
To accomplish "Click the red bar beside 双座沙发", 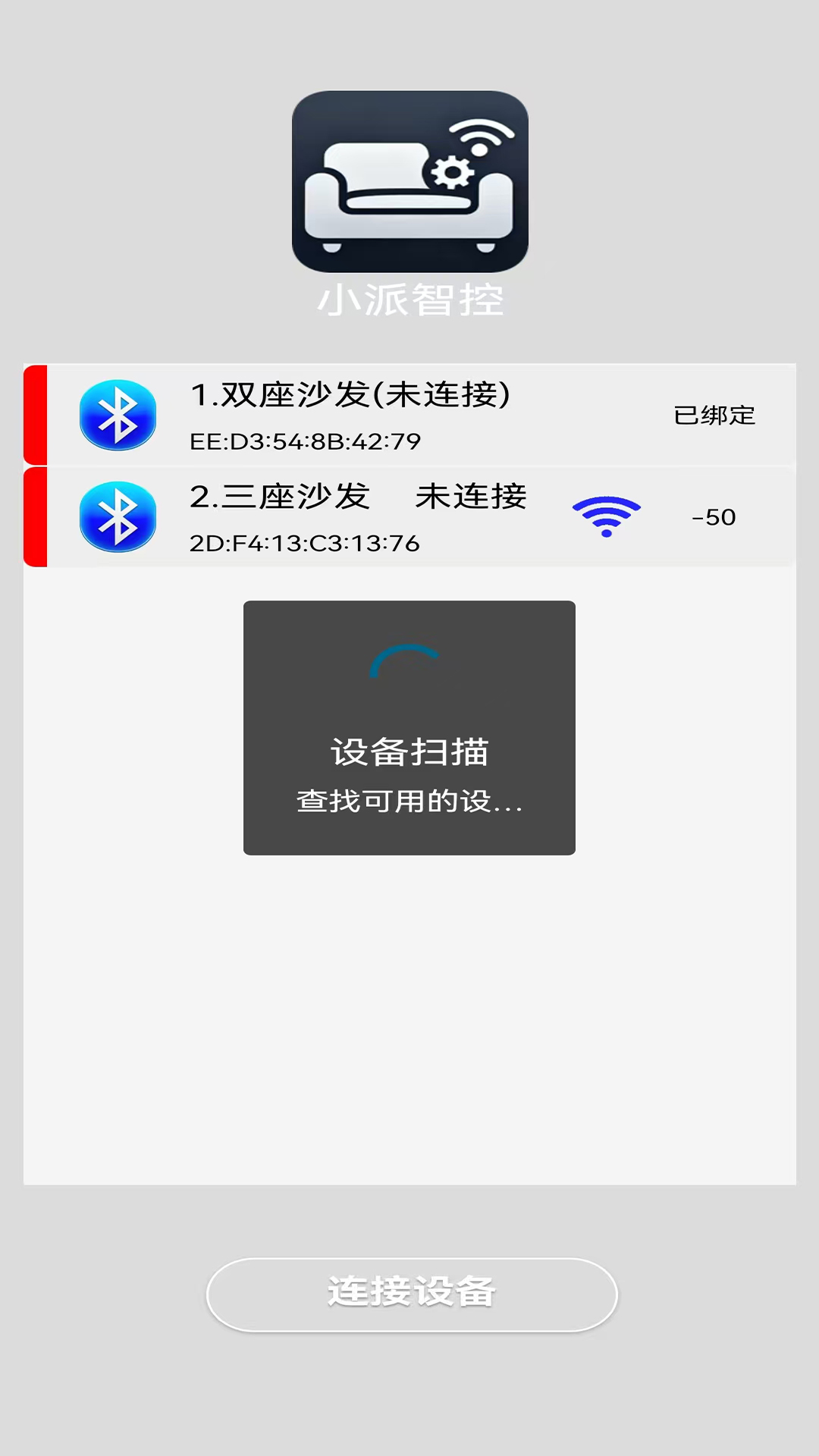I will [x=34, y=416].
